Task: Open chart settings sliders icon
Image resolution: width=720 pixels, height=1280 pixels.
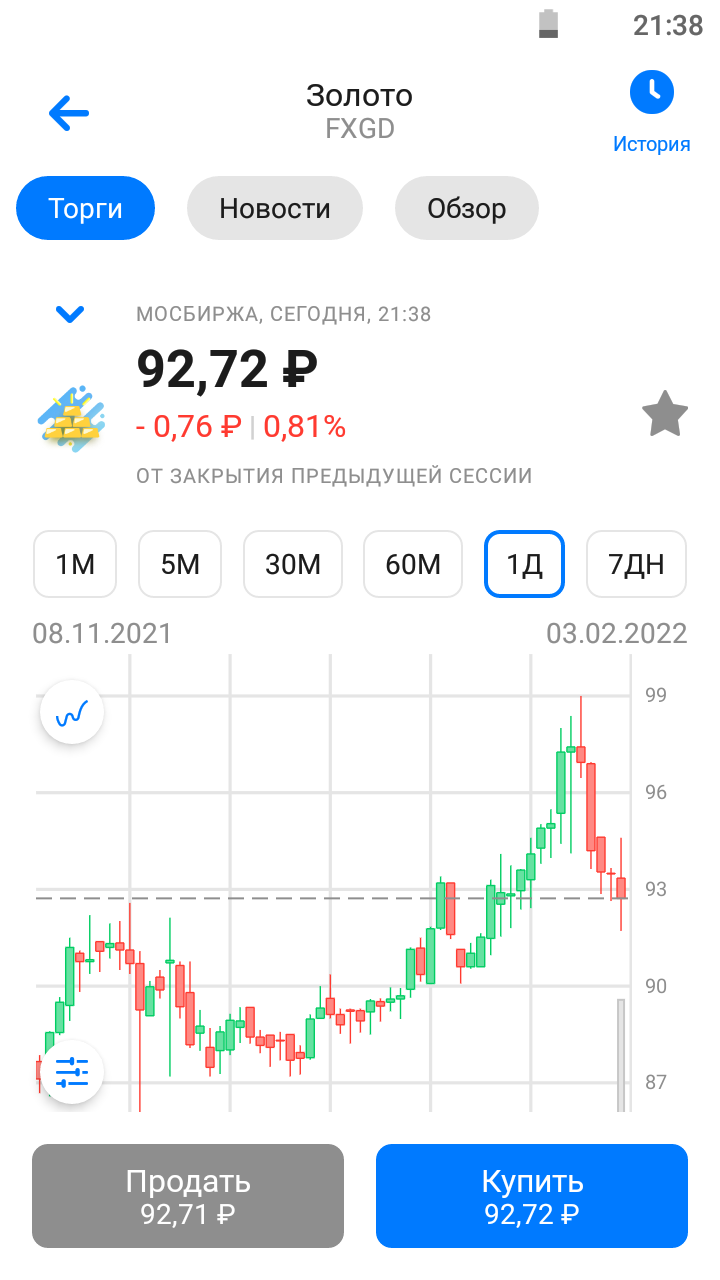Action: pos(72,1071)
